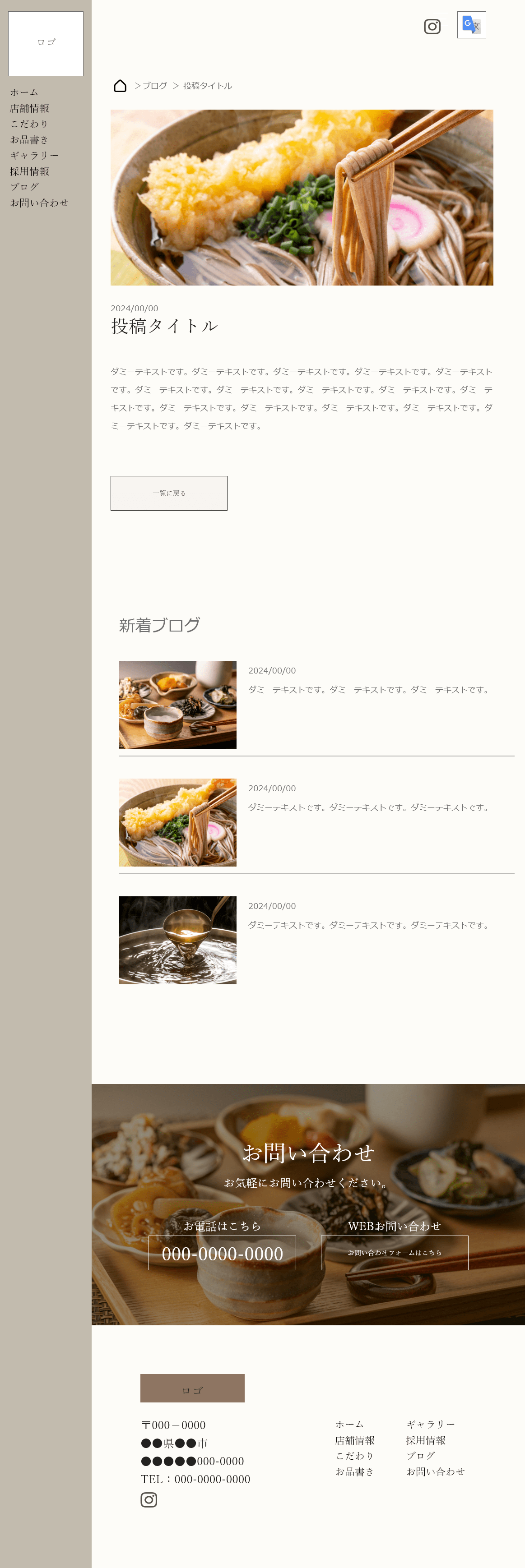Viewport: 525px width, 1568px height.
Task: Open the footer Instagram icon
Action: point(149,1500)
